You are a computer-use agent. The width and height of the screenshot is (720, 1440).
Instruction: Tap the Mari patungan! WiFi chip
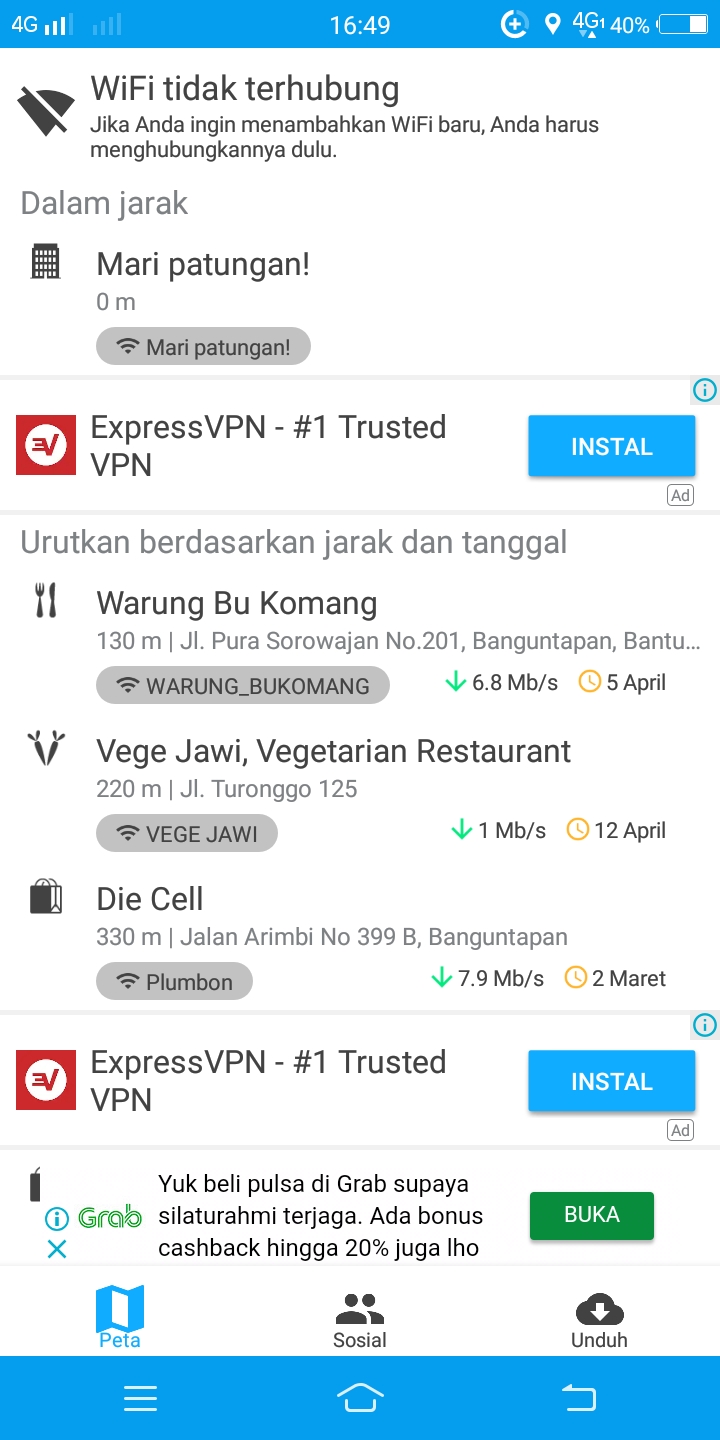tap(203, 348)
